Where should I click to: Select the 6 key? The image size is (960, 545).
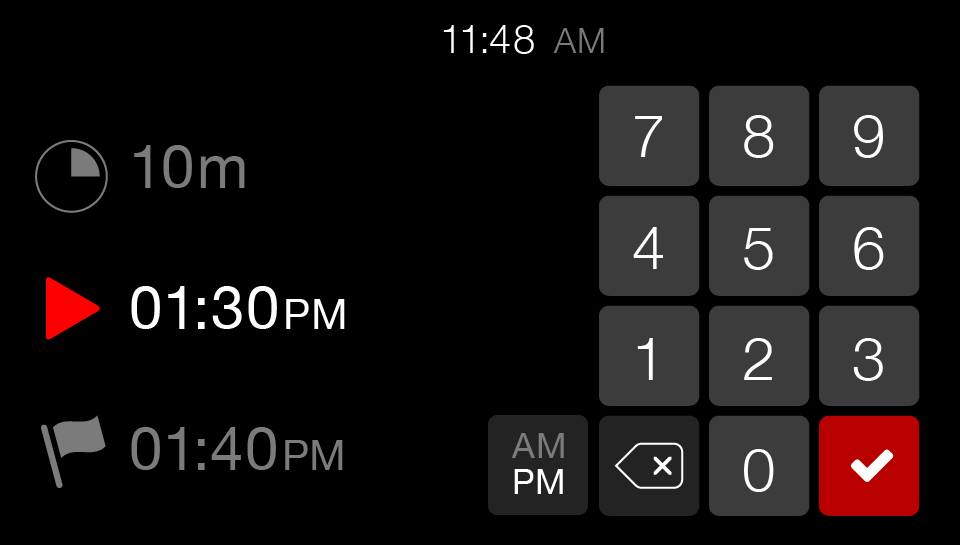[868, 246]
